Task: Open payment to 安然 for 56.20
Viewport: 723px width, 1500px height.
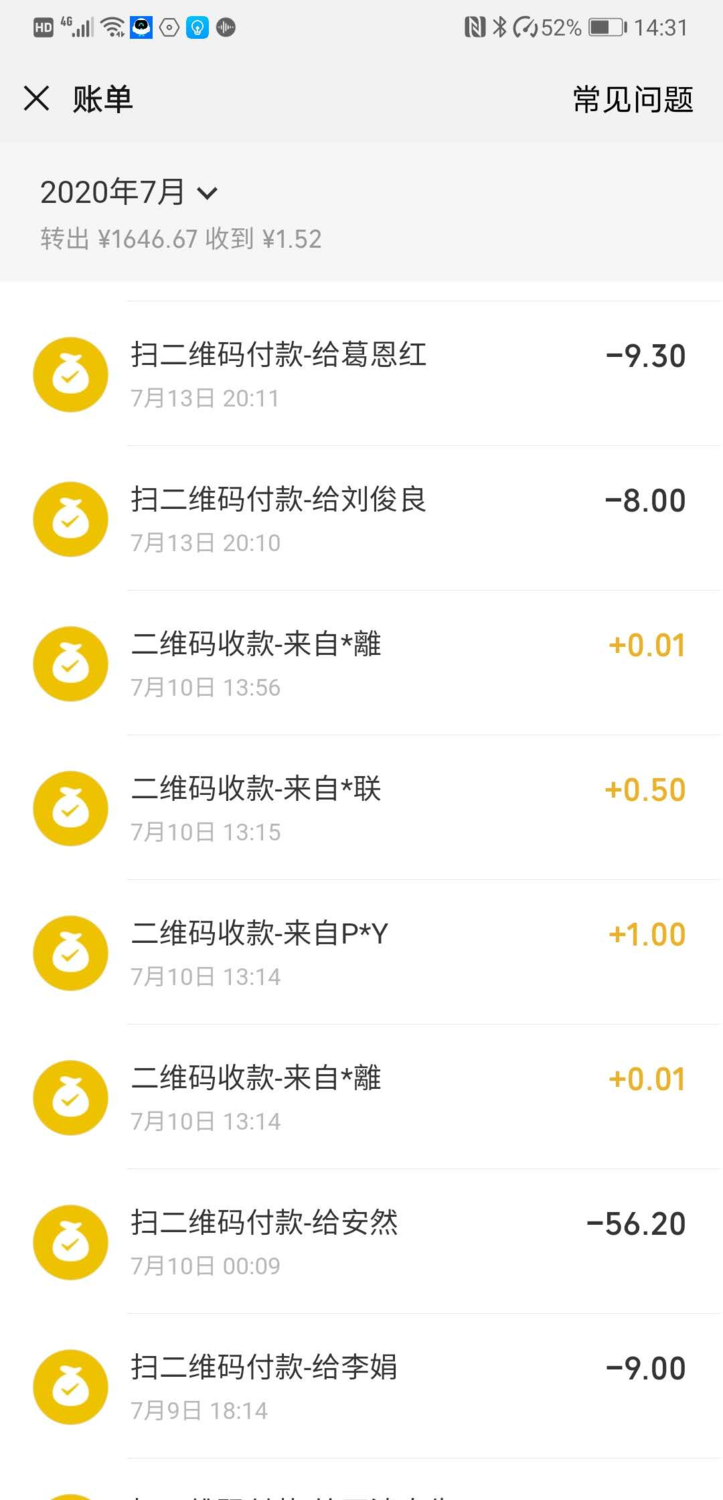Action: 361,1242
